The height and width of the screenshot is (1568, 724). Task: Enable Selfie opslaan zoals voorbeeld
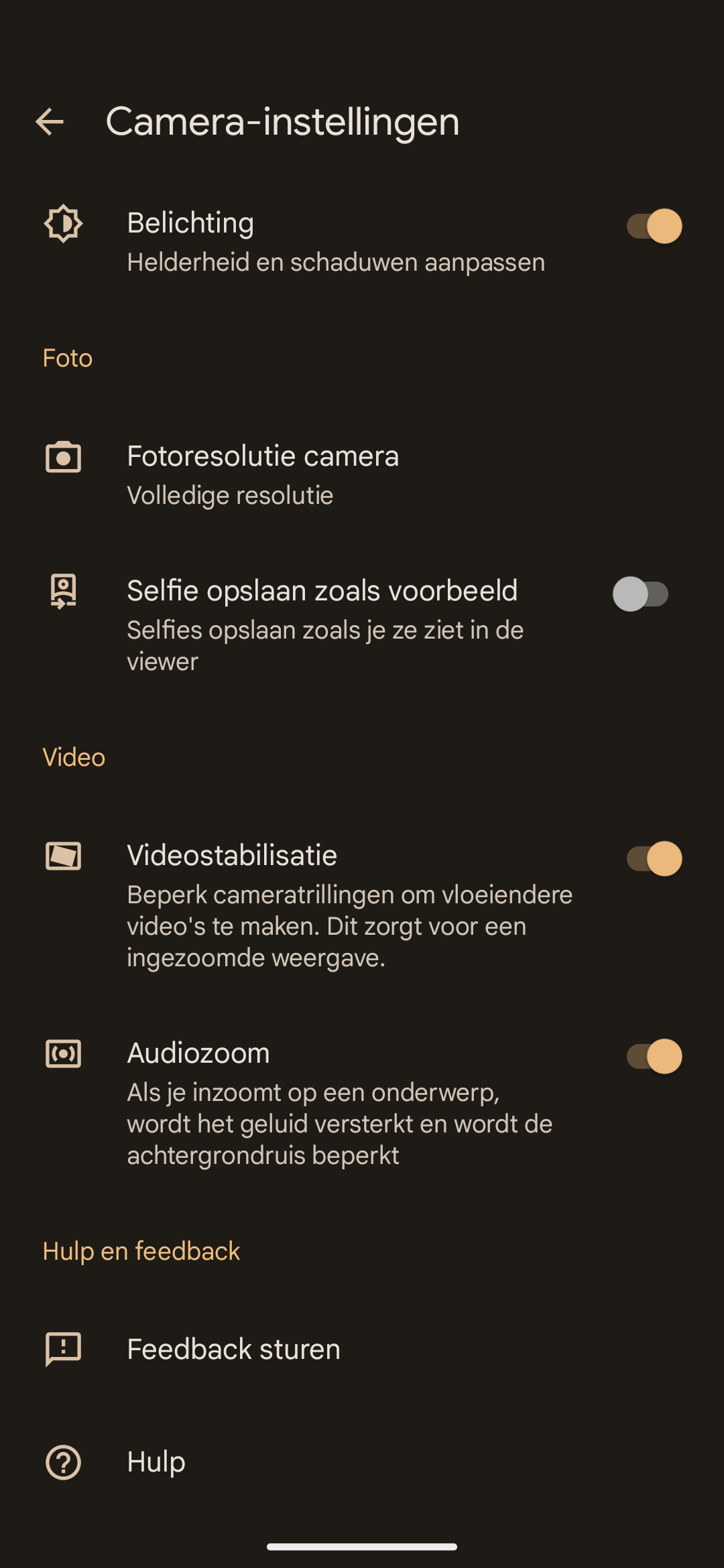click(641, 594)
